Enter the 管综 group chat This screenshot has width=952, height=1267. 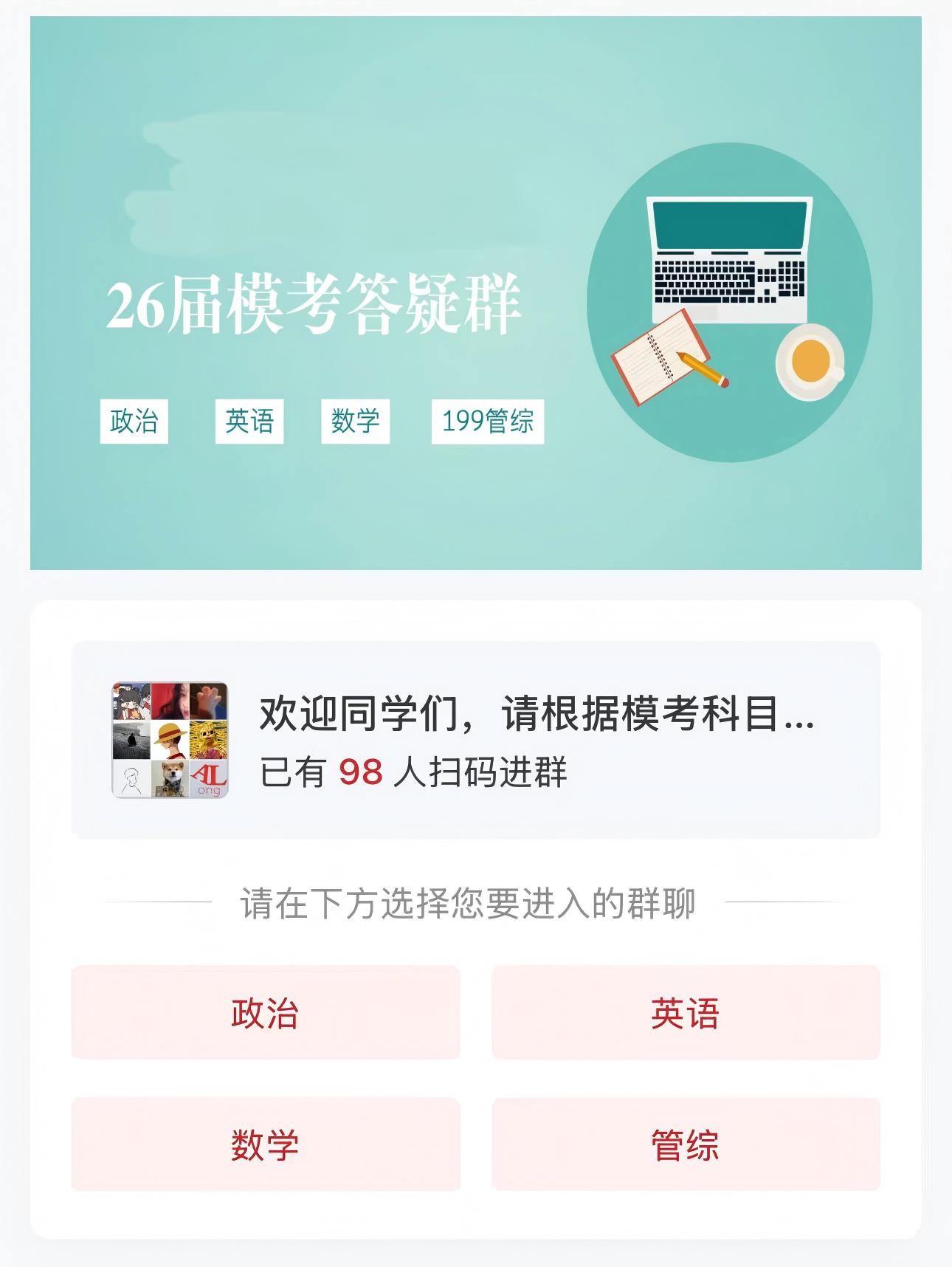pyautogui.click(x=686, y=1144)
